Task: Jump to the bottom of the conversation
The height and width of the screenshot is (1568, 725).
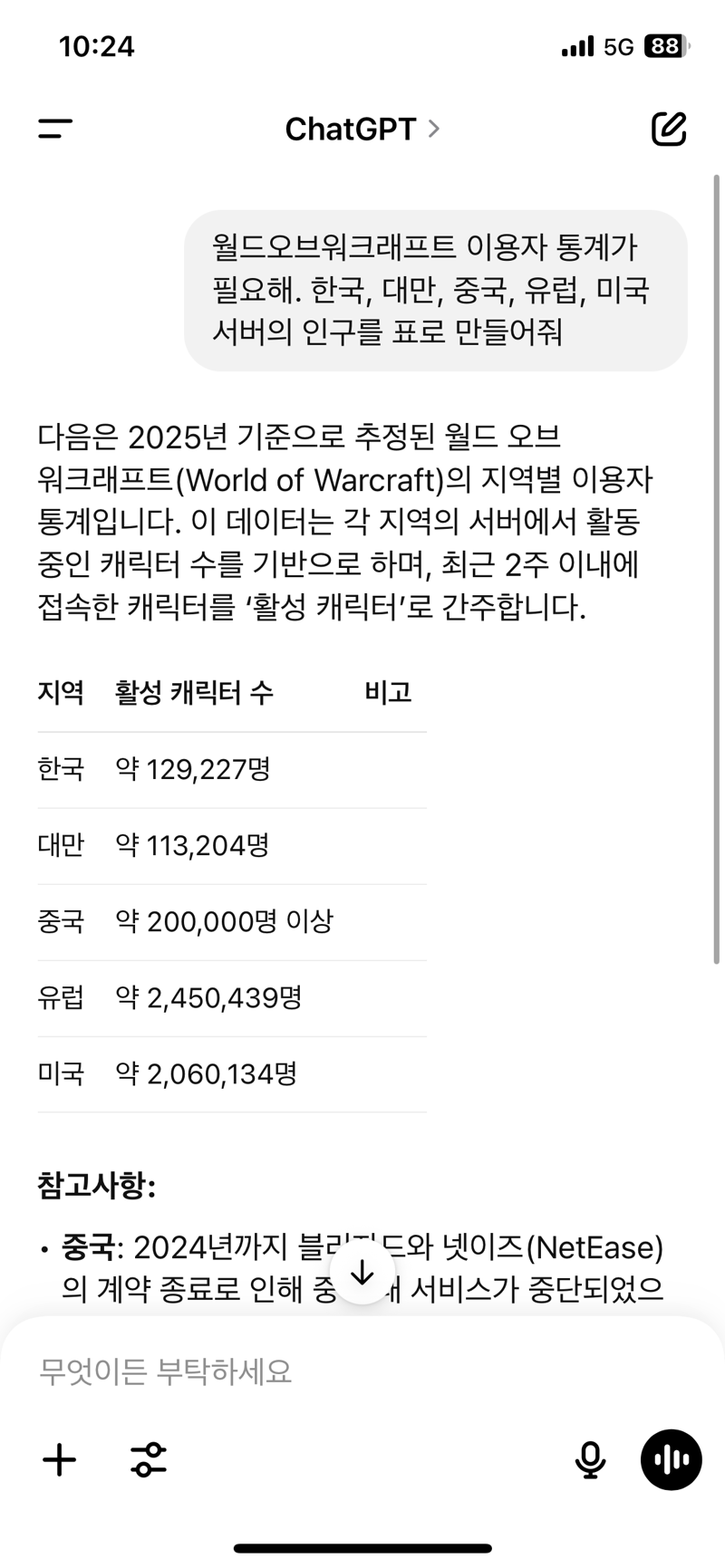Action: coord(362,1273)
